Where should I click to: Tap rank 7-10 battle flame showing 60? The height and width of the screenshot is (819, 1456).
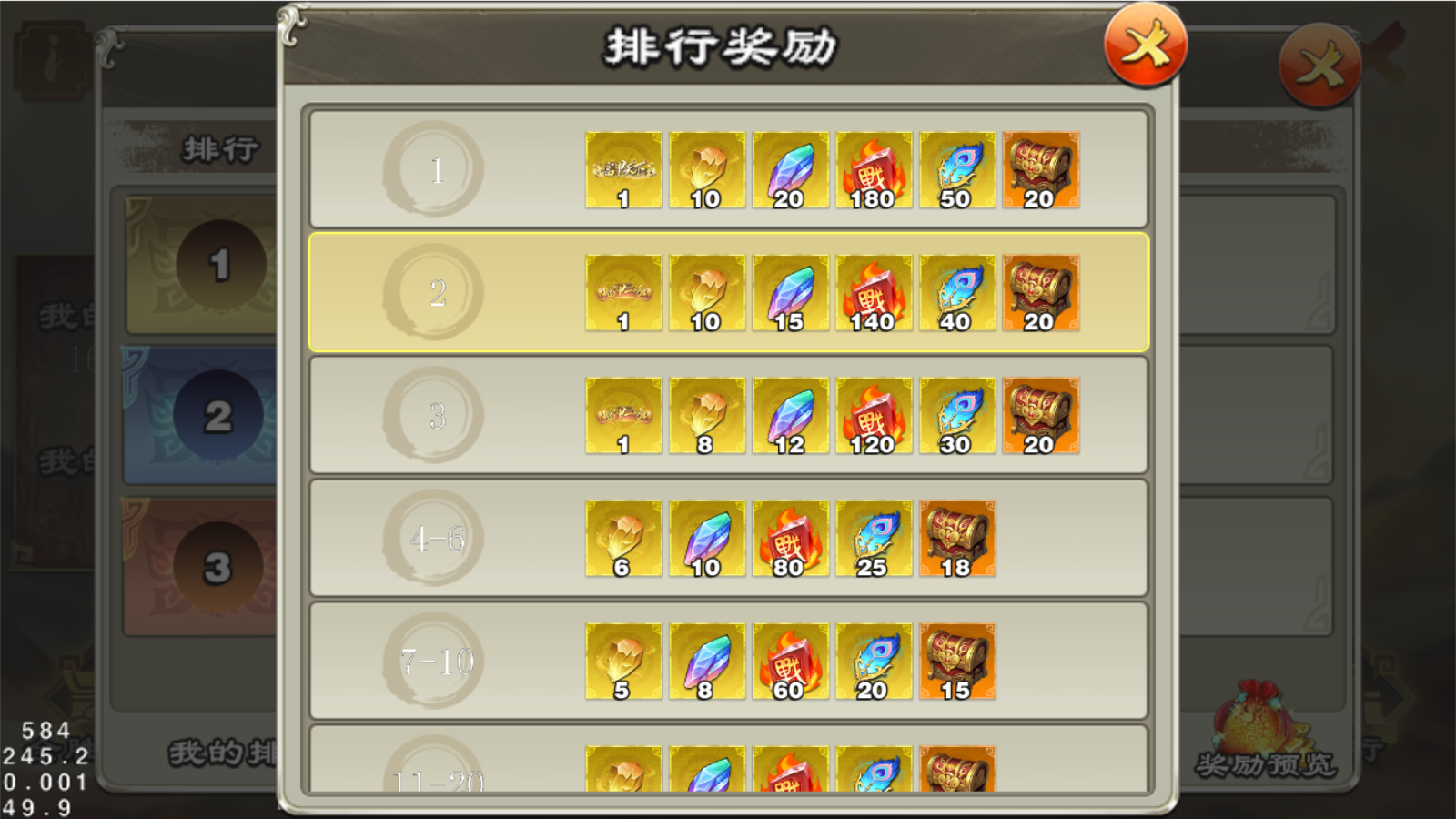coord(790,662)
